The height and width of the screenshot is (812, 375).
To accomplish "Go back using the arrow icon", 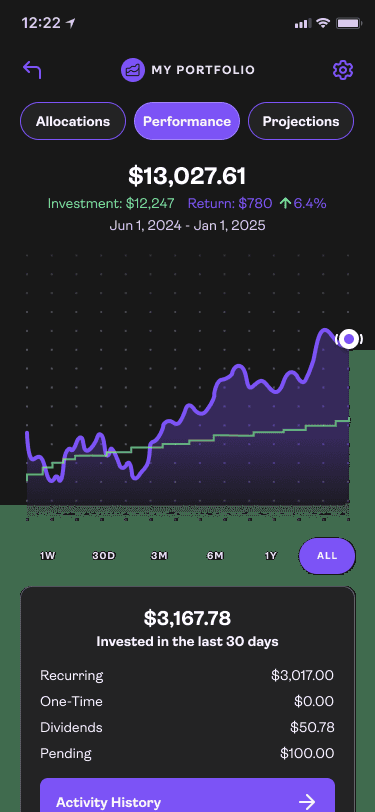I will pos(32,69).
